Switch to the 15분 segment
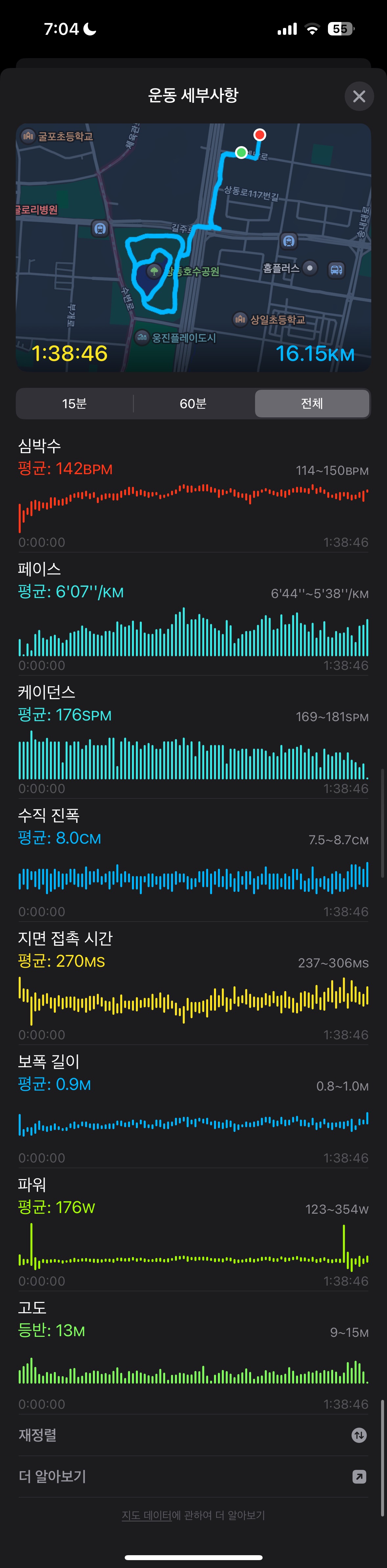387x1568 pixels. coord(74,404)
